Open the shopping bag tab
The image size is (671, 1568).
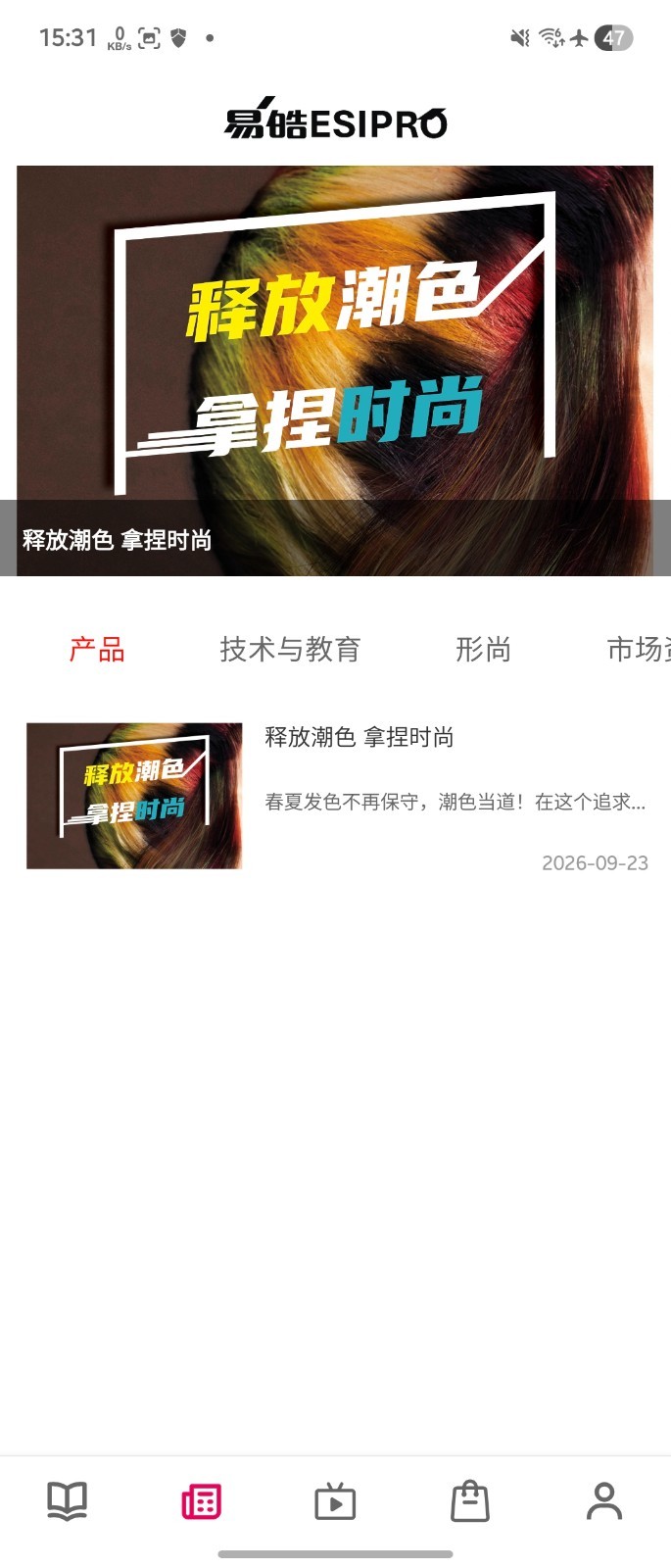pyautogui.click(x=469, y=1500)
